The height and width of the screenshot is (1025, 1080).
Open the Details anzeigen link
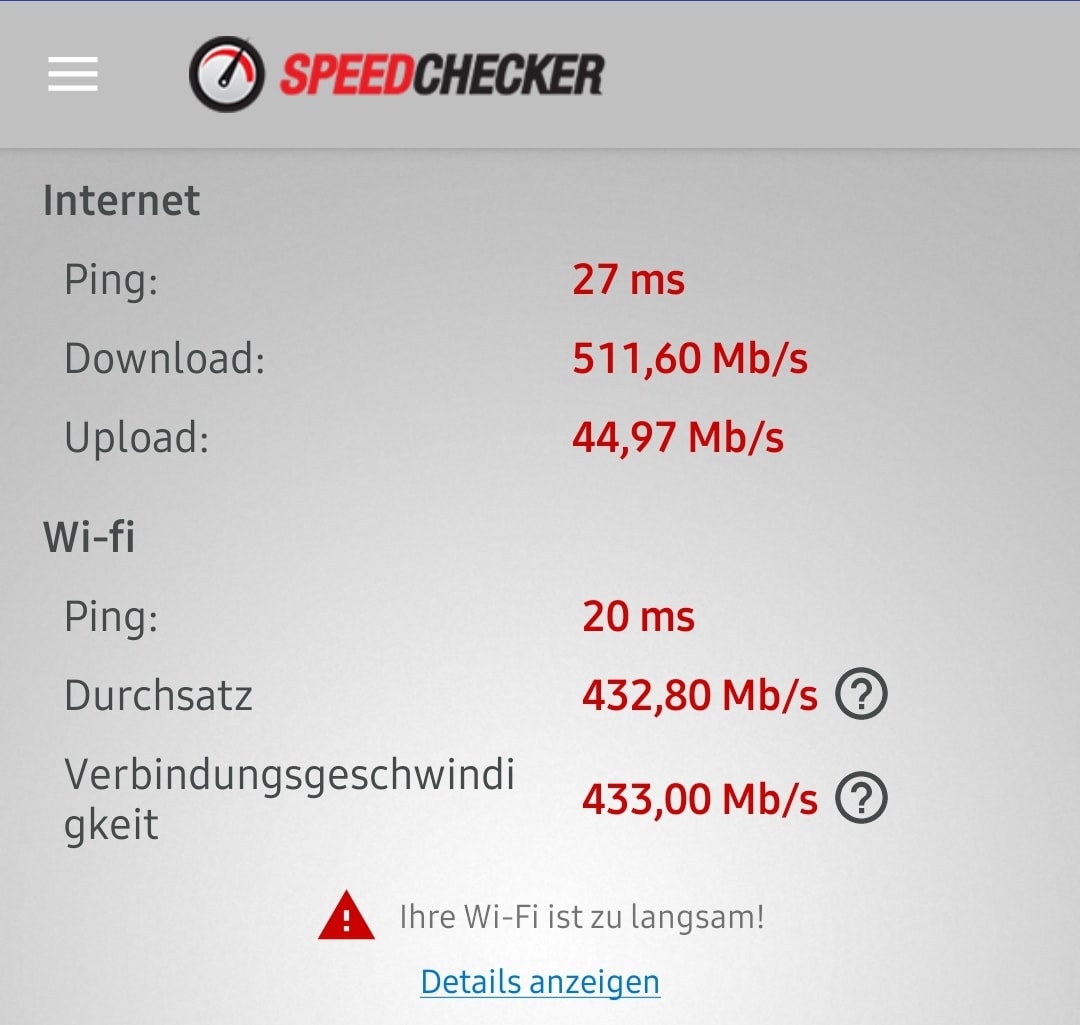[x=540, y=981]
